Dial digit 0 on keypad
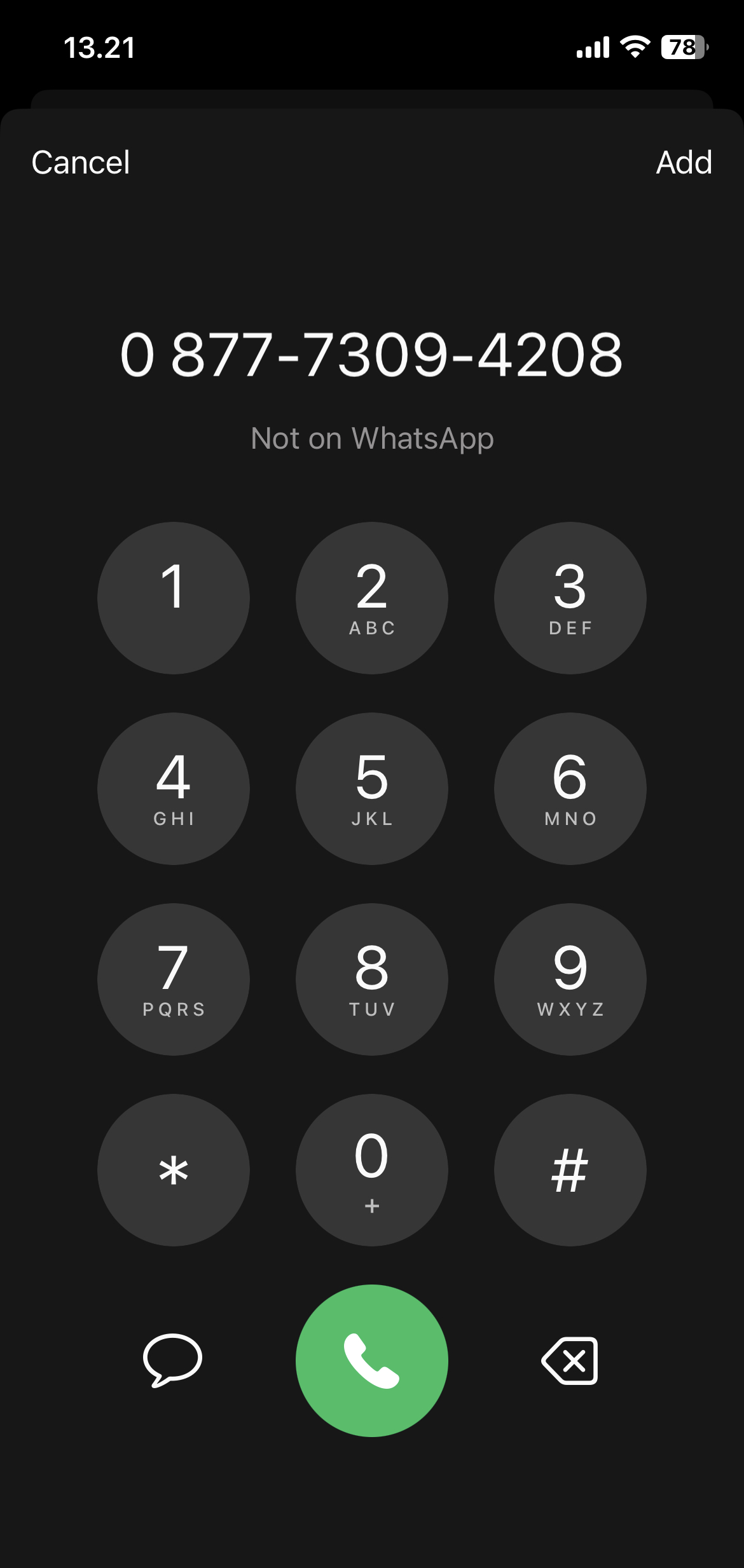The image size is (744, 1568). click(372, 1169)
